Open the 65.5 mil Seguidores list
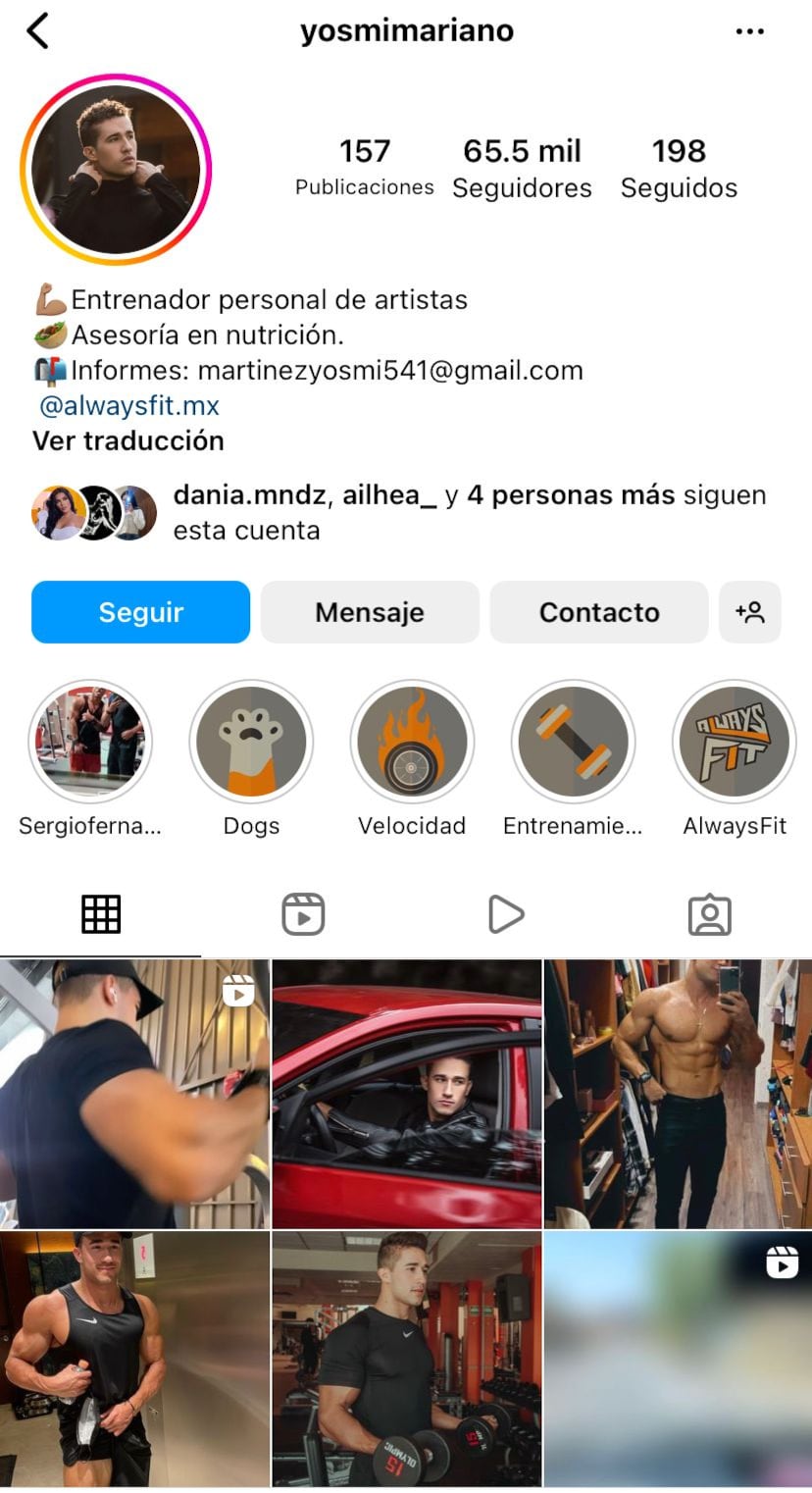 [x=522, y=168]
